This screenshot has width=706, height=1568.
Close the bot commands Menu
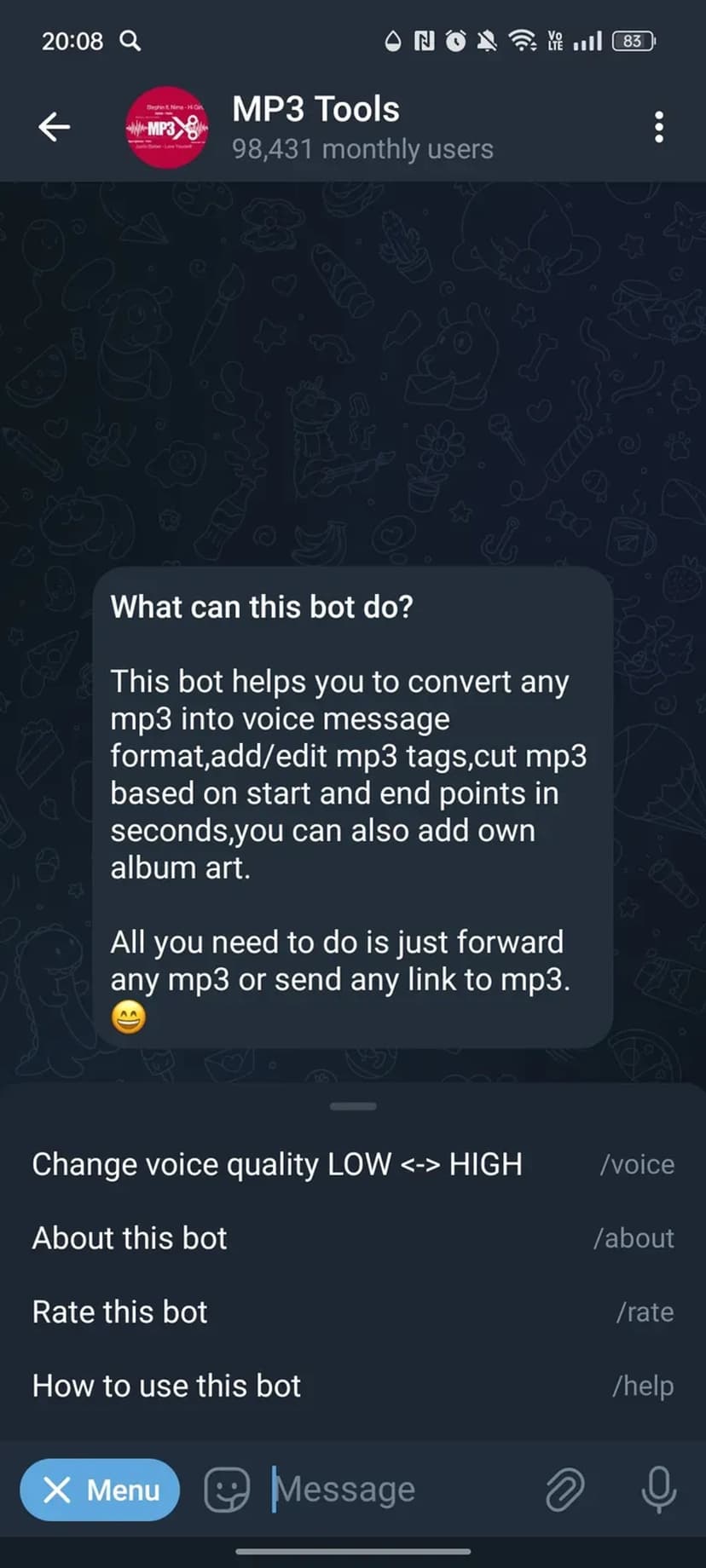tap(100, 1490)
